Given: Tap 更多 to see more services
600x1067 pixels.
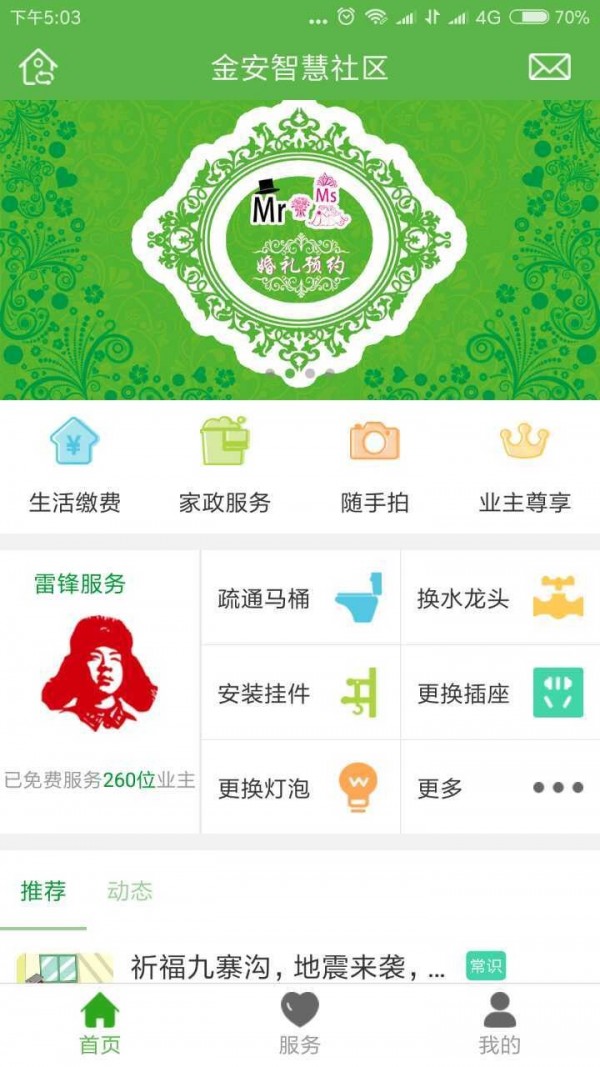Looking at the screenshot, I should pos(501,787).
